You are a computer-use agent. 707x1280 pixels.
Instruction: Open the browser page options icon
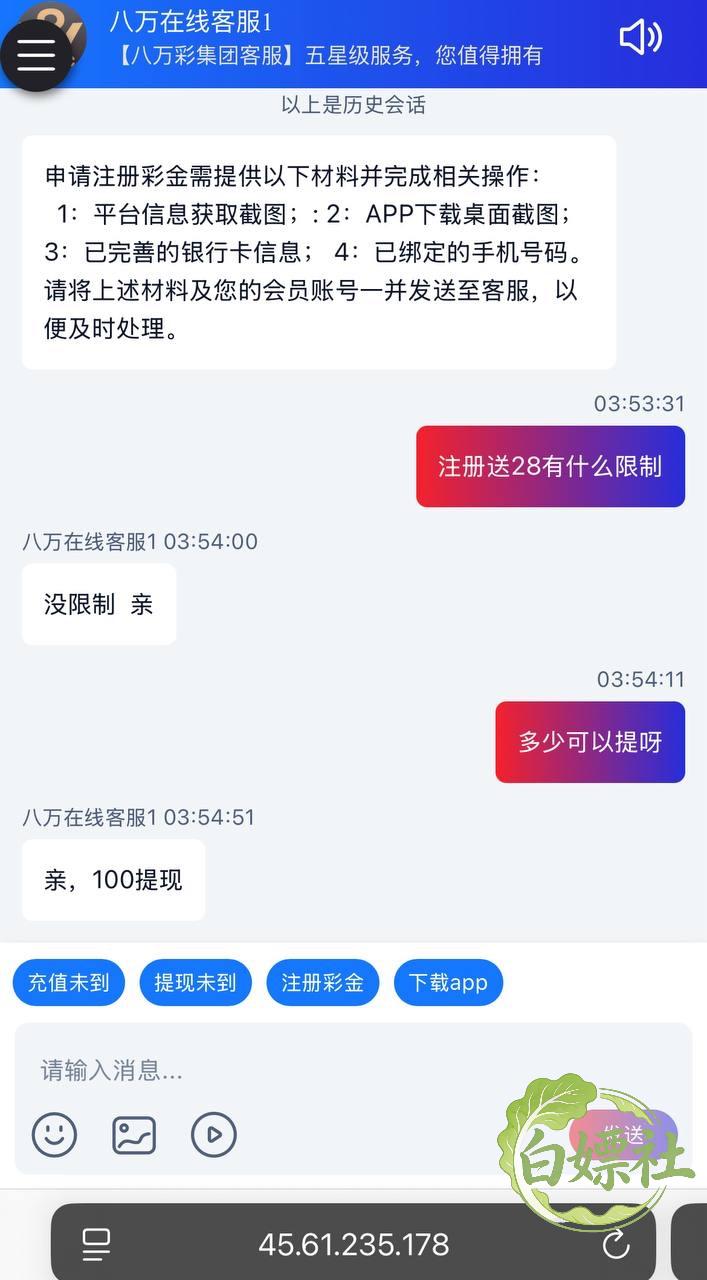[x=96, y=1244]
